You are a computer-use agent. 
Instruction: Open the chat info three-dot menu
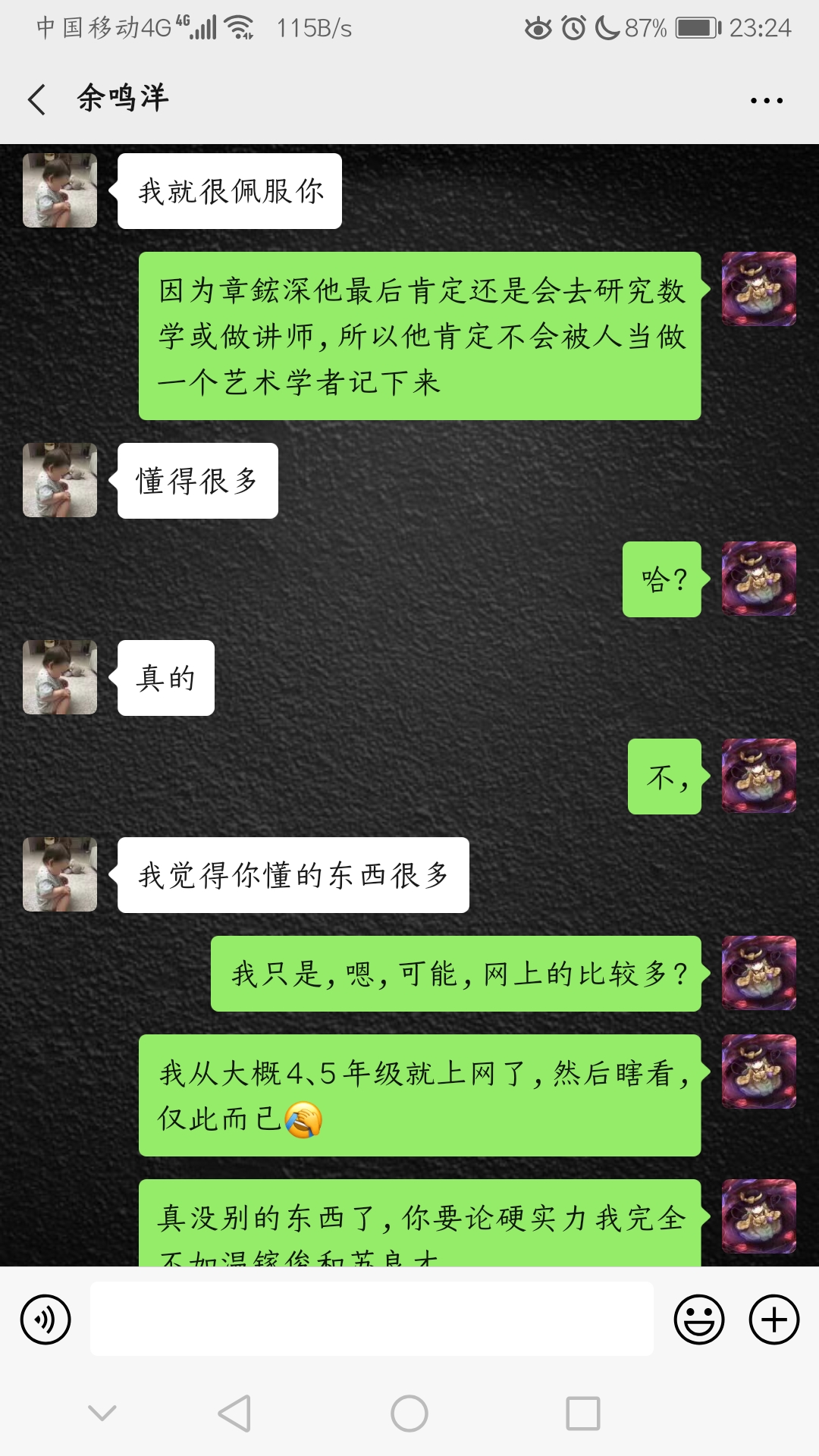click(766, 100)
